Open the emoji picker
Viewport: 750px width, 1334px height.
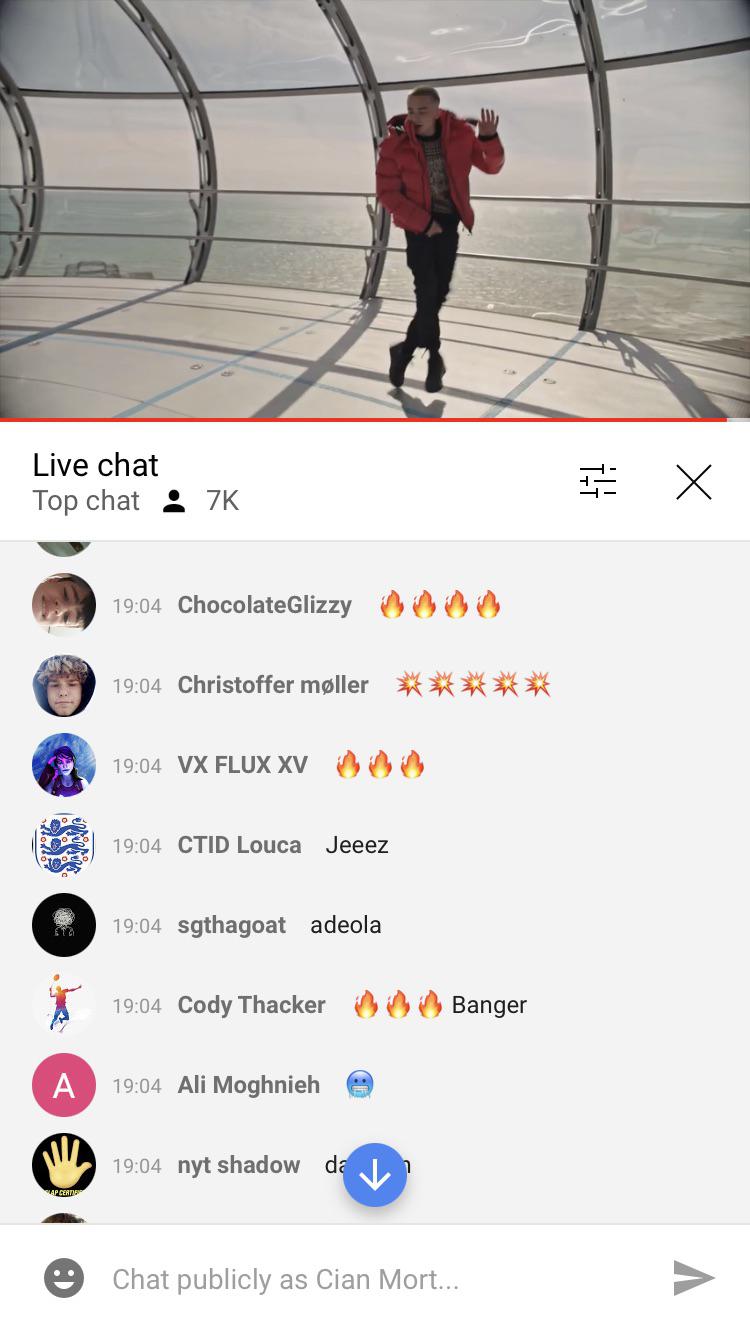(x=64, y=1278)
